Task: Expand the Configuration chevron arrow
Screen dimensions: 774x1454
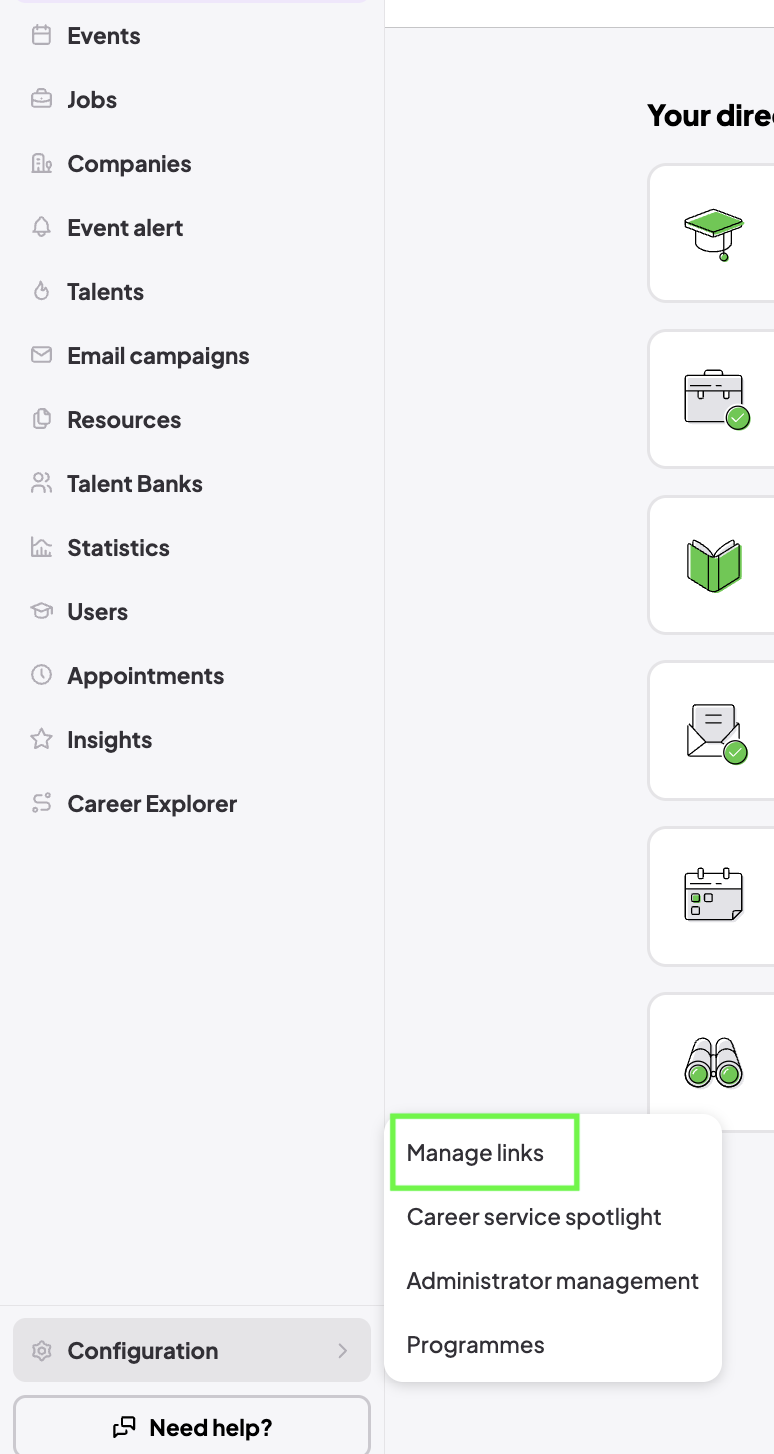Action: point(349,1350)
